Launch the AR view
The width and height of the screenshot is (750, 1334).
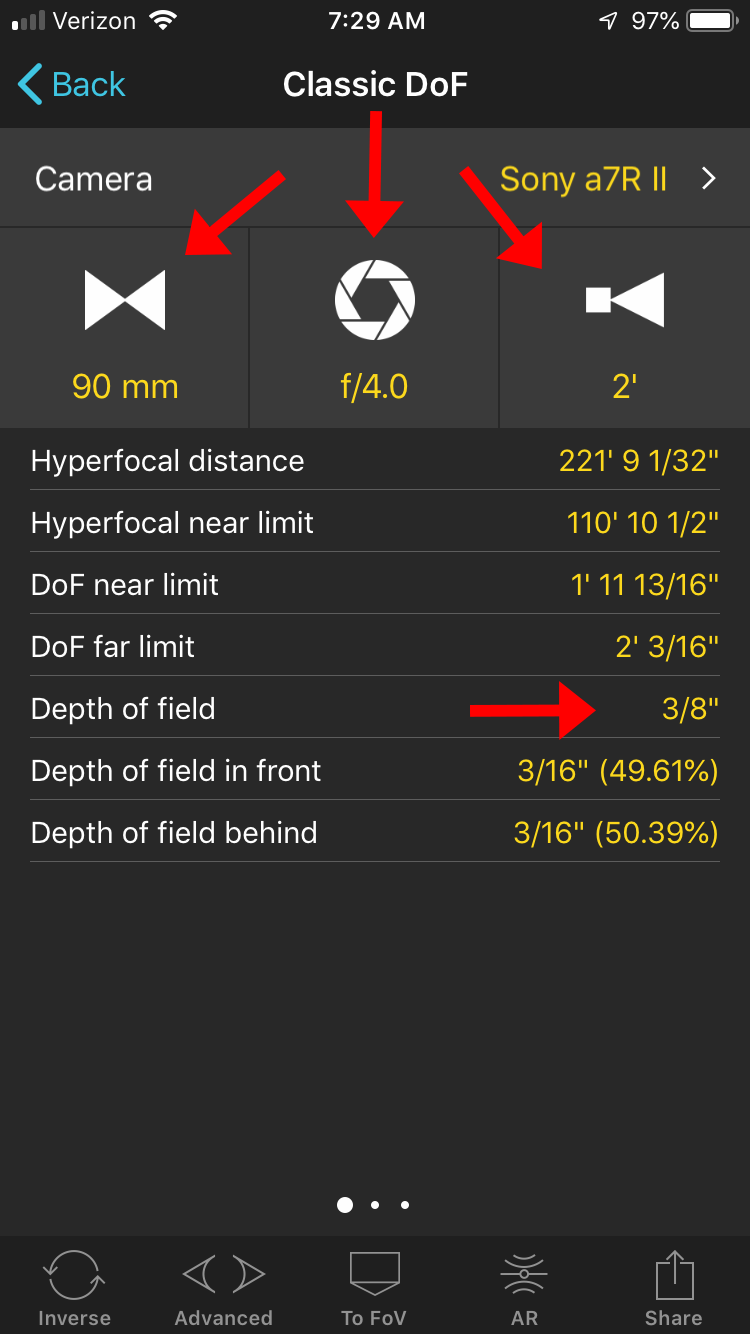click(524, 1288)
